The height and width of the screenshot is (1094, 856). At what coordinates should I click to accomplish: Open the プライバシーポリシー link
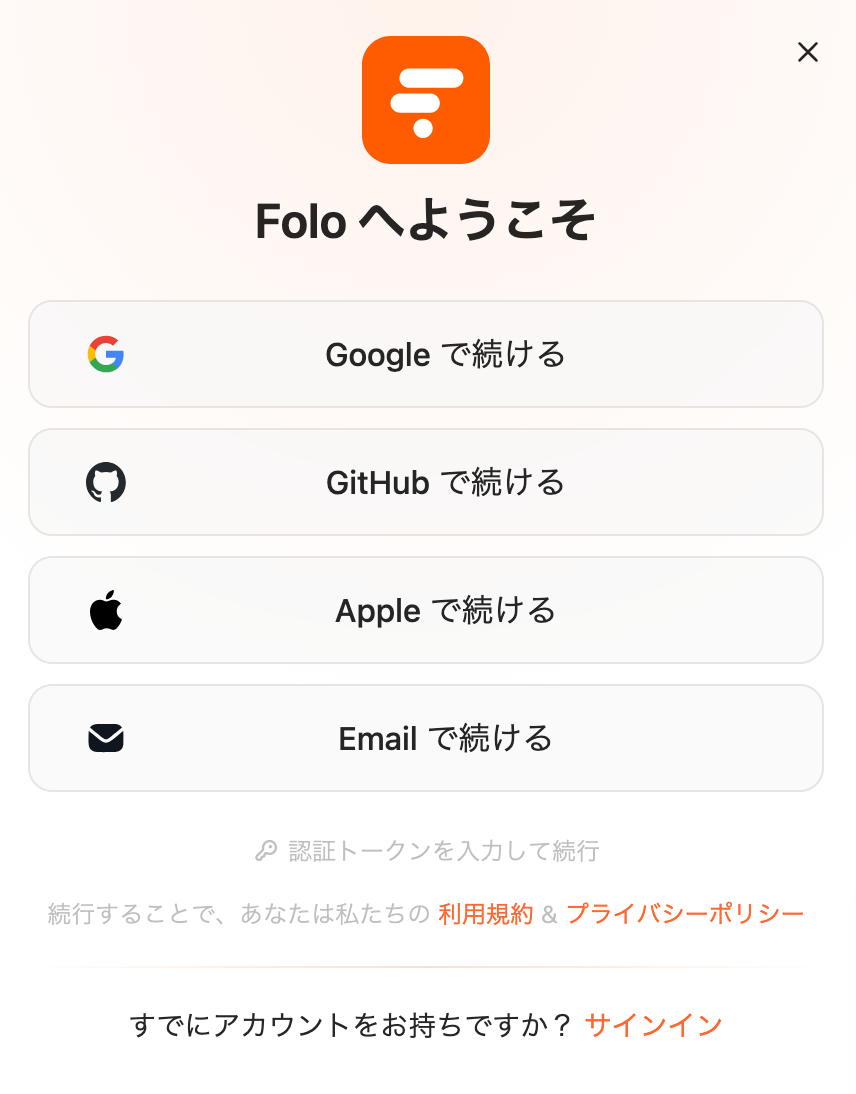pos(685,913)
